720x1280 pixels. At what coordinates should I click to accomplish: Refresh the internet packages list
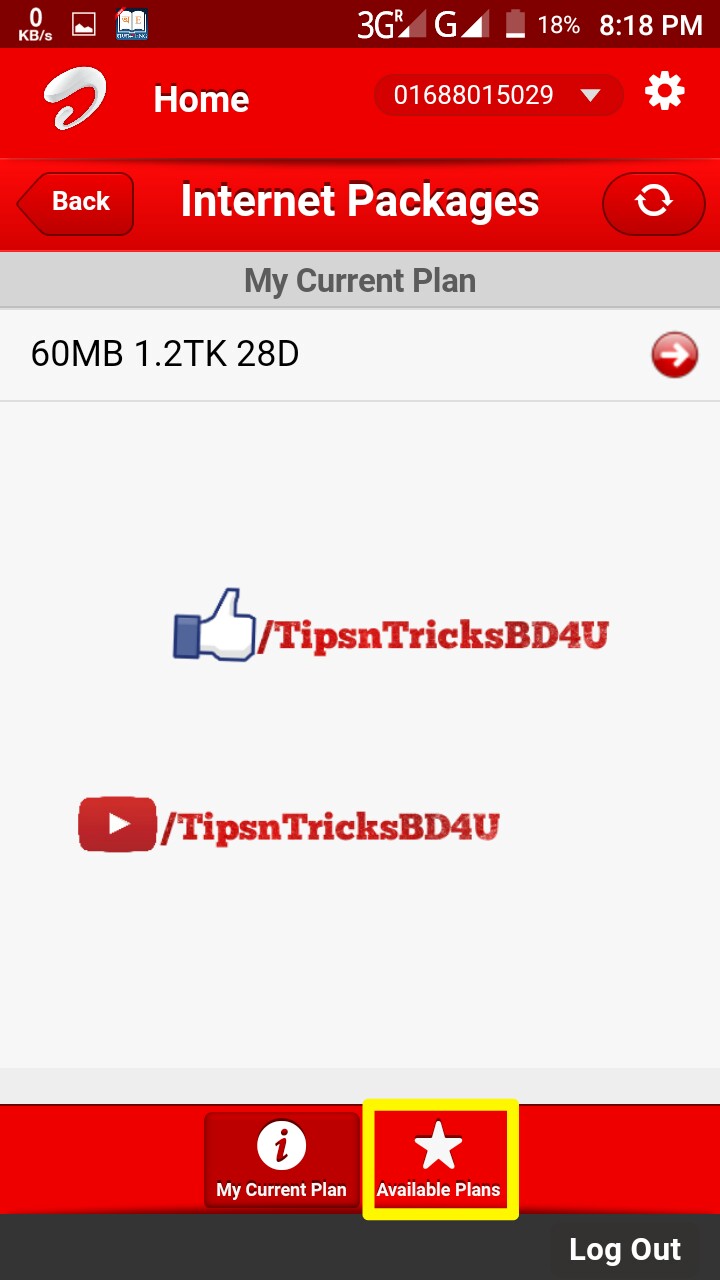[x=653, y=203]
